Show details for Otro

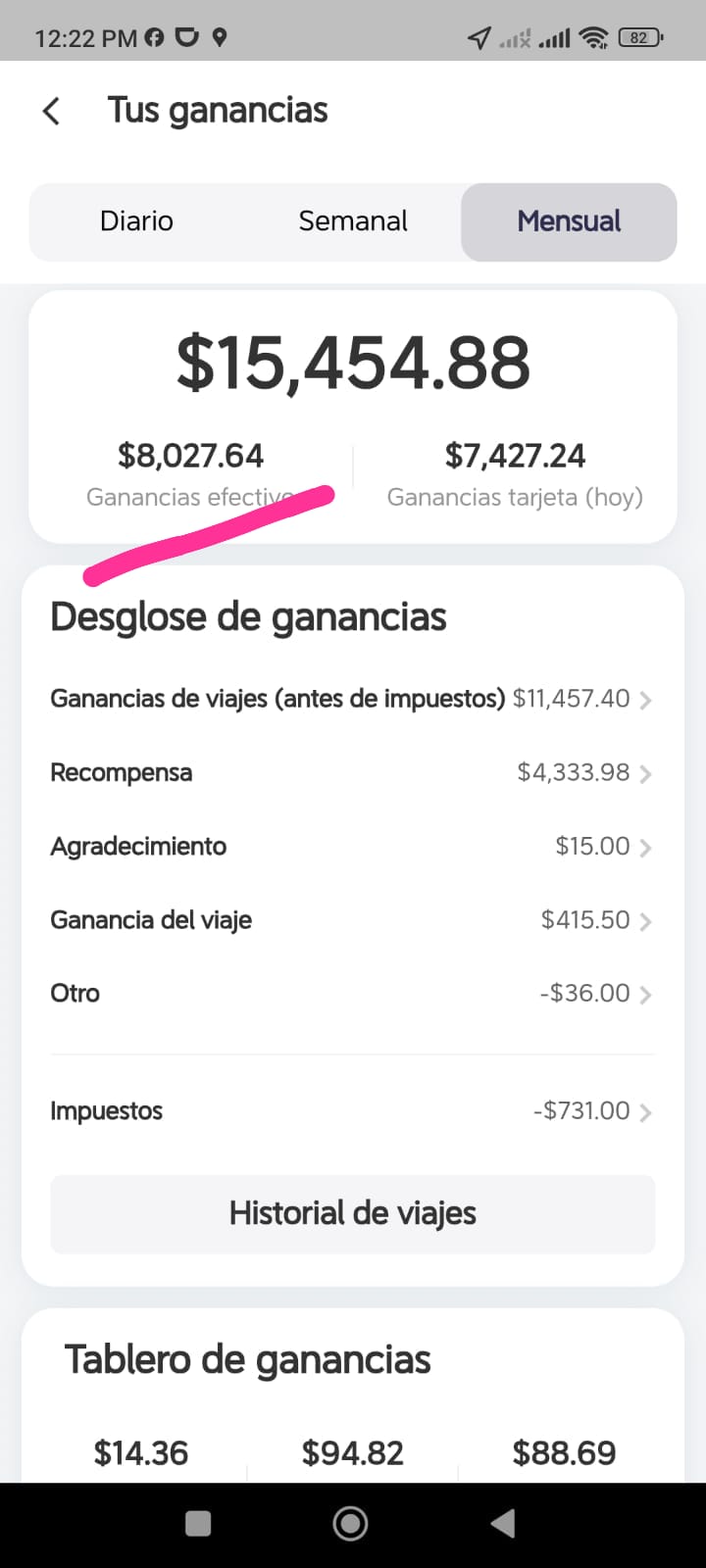[x=351, y=993]
